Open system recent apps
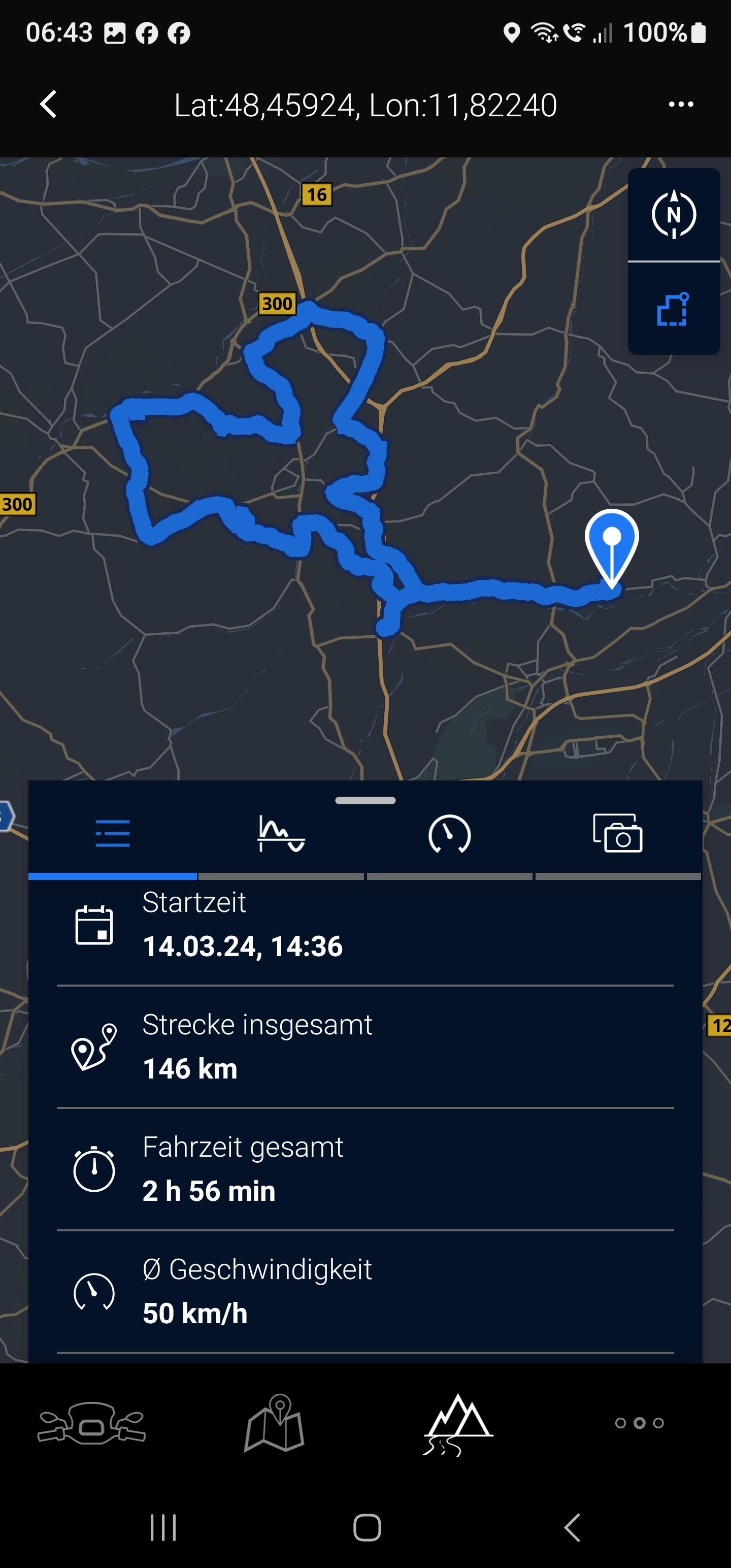The height and width of the screenshot is (1568, 731). tap(163, 1527)
